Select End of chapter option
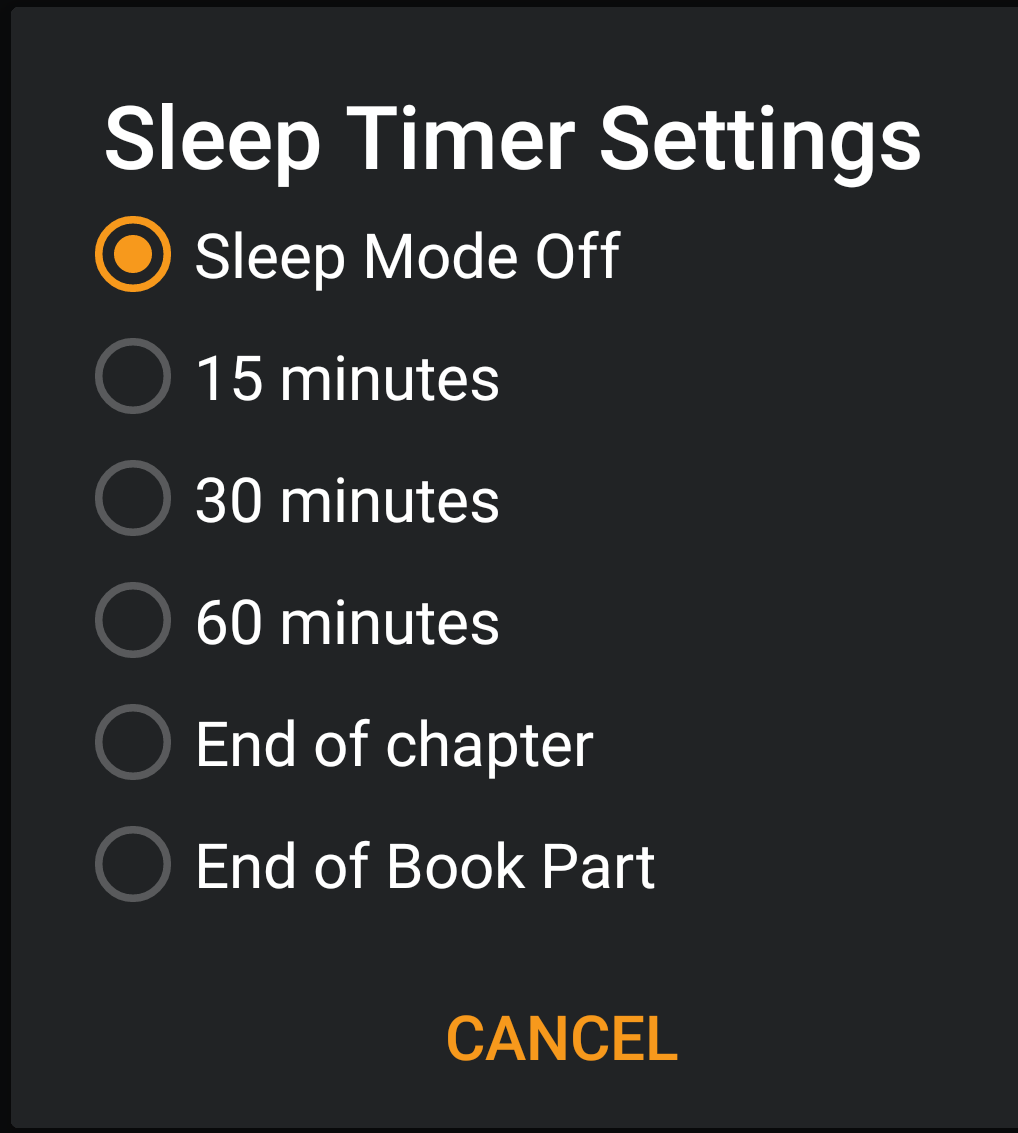 pyautogui.click(x=133, y=743)
